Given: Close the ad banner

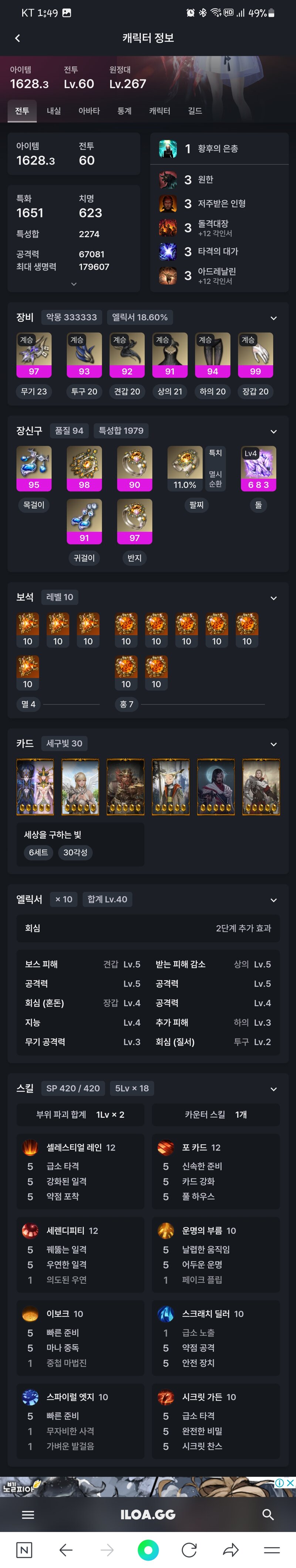Looking at the screenshot, I should click(x=290, y=1483).
